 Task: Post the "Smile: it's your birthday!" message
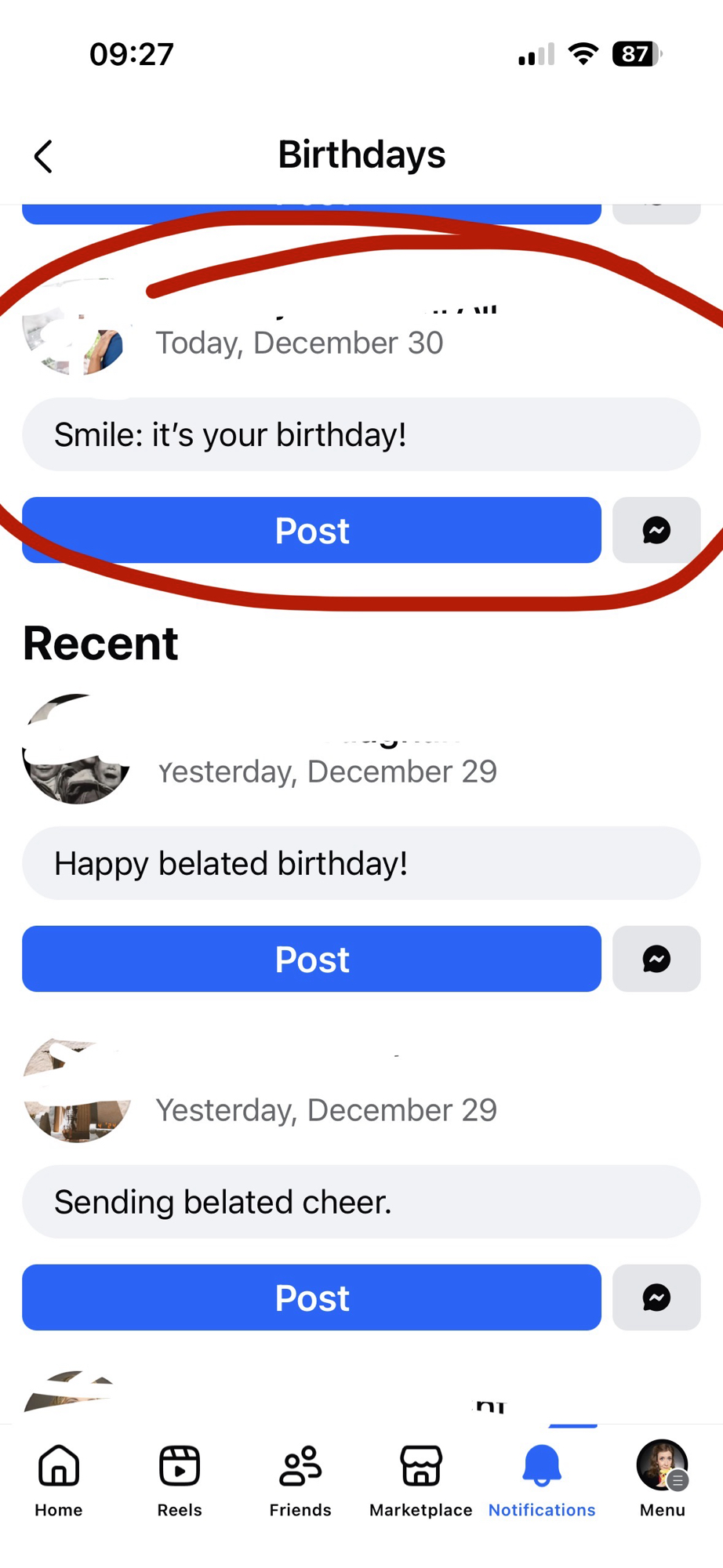tap(311, 530)
